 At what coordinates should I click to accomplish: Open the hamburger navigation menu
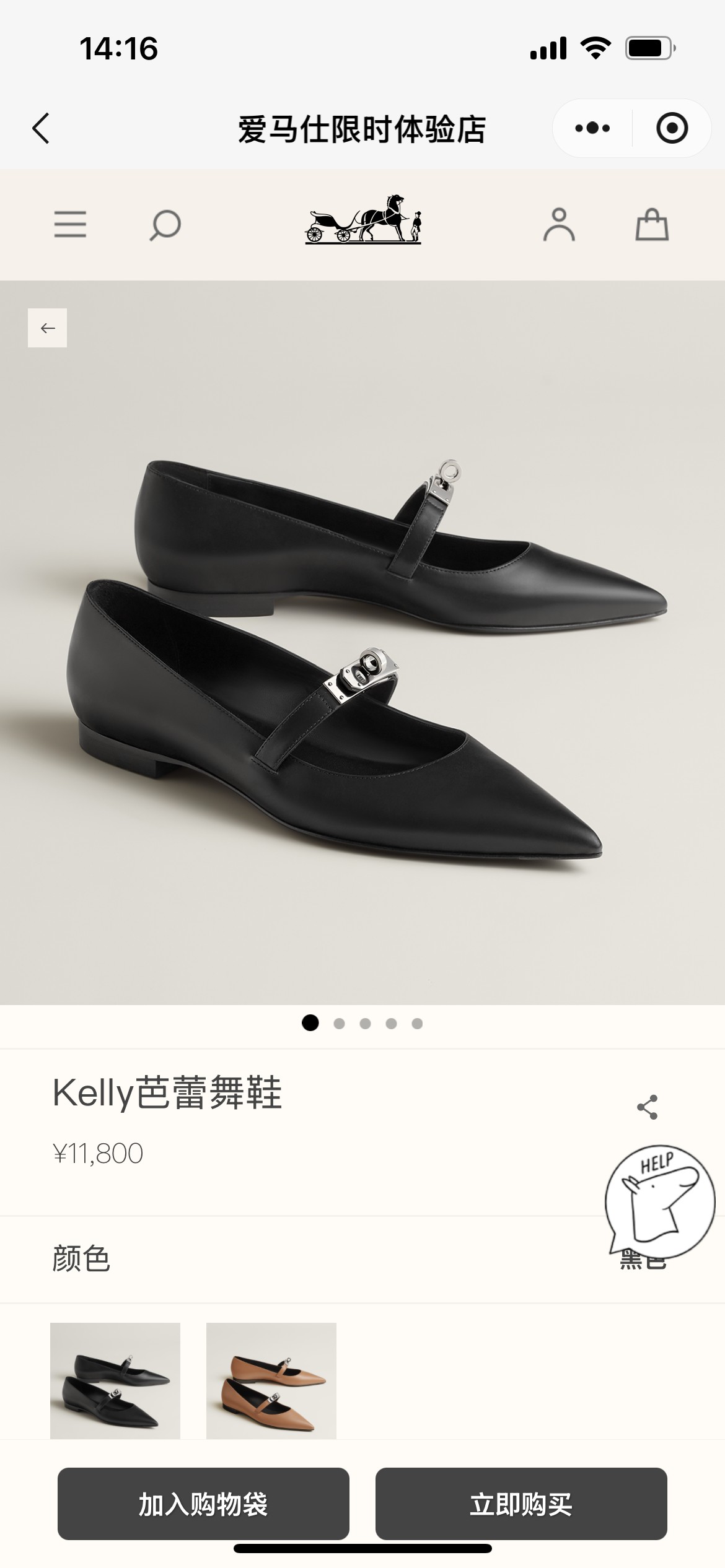point(71,225)
